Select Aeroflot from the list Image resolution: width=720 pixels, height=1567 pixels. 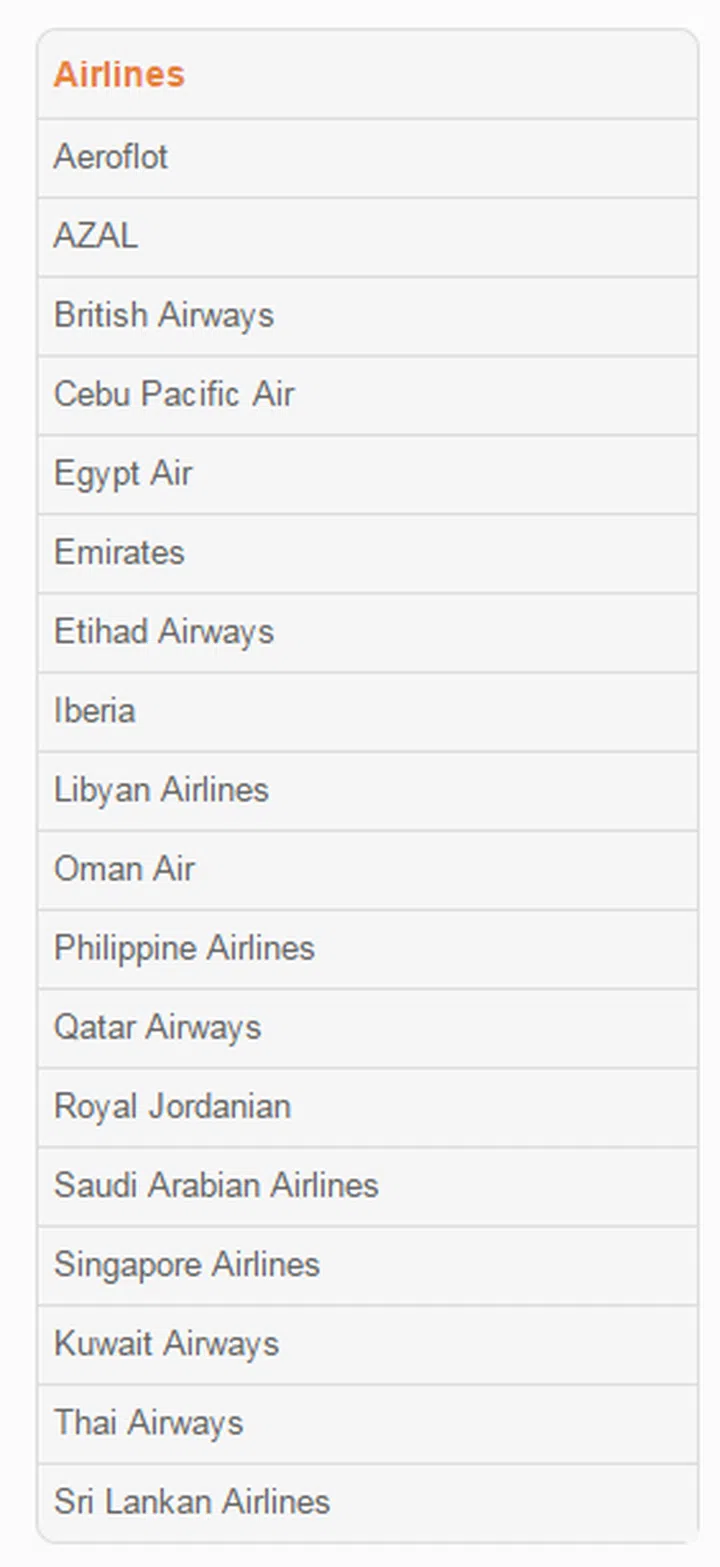tap(110, 157)
